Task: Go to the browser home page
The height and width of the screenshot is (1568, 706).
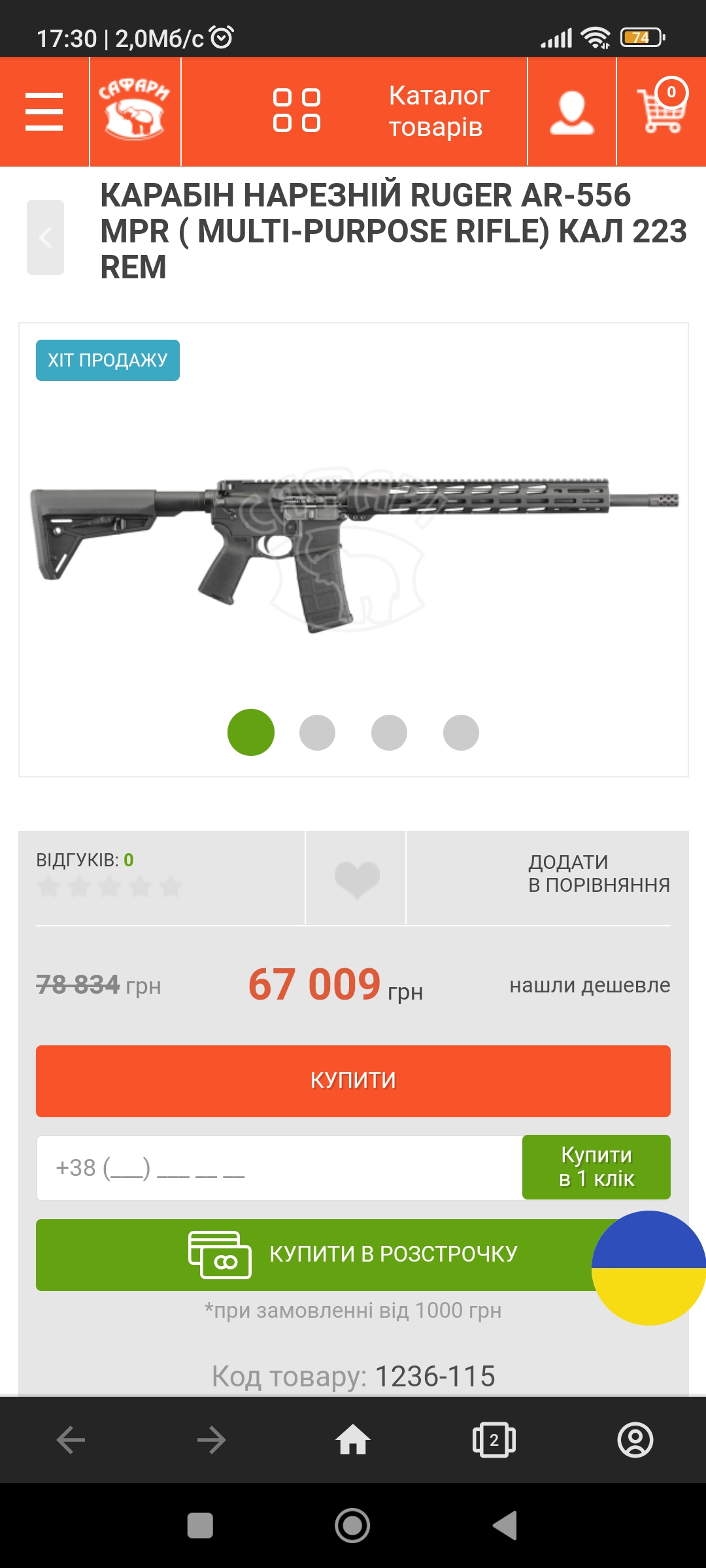Action: 353,1440
